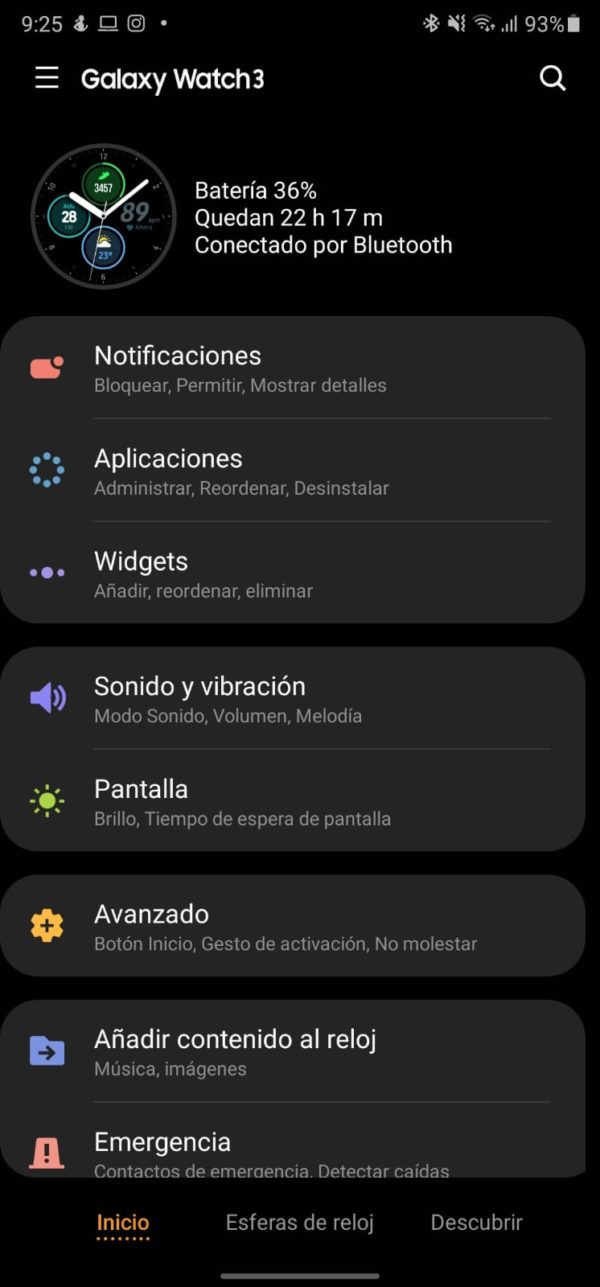Open Avanzado settings
The height and width of the screenshot is (1287, 600).
pos(292,926)
